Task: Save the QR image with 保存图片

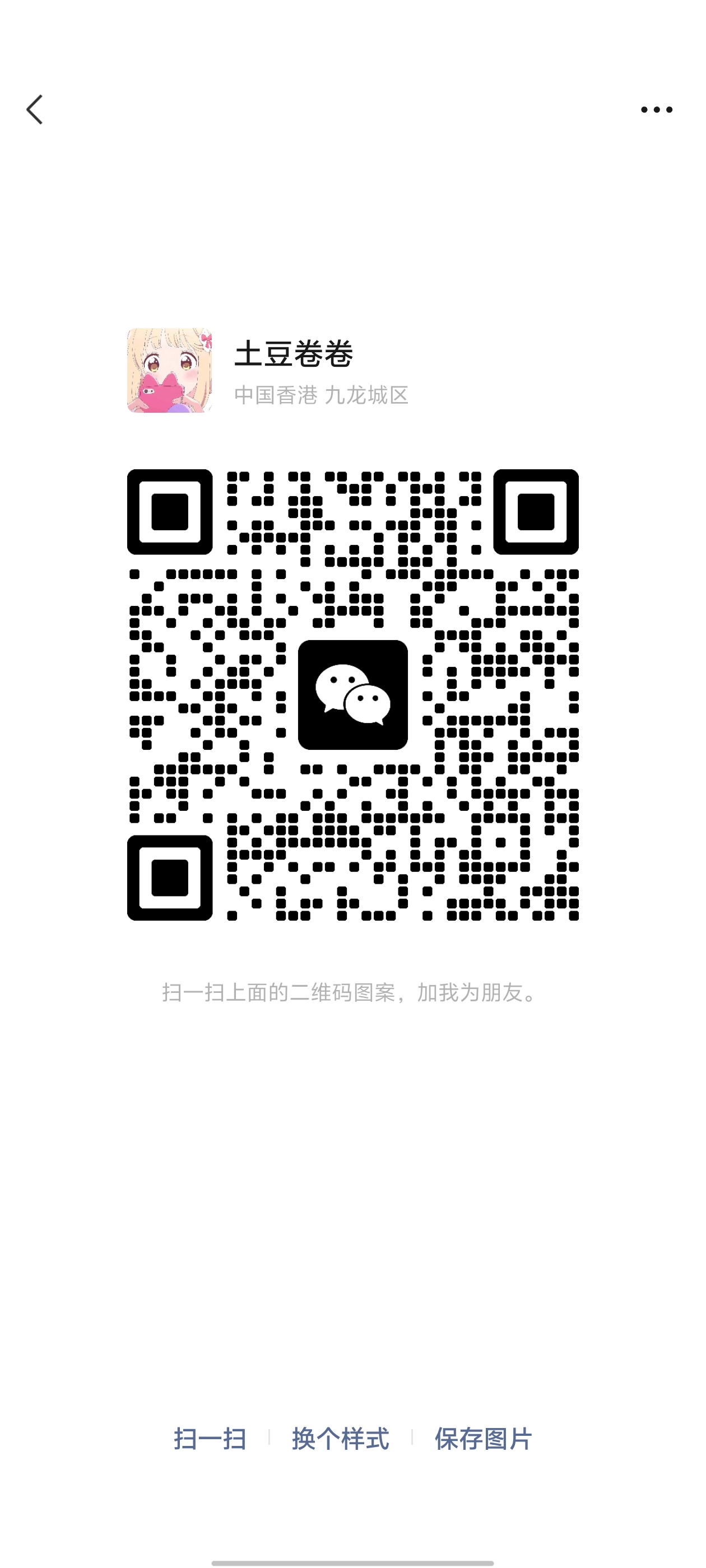Action: (x=483, y=1439)
